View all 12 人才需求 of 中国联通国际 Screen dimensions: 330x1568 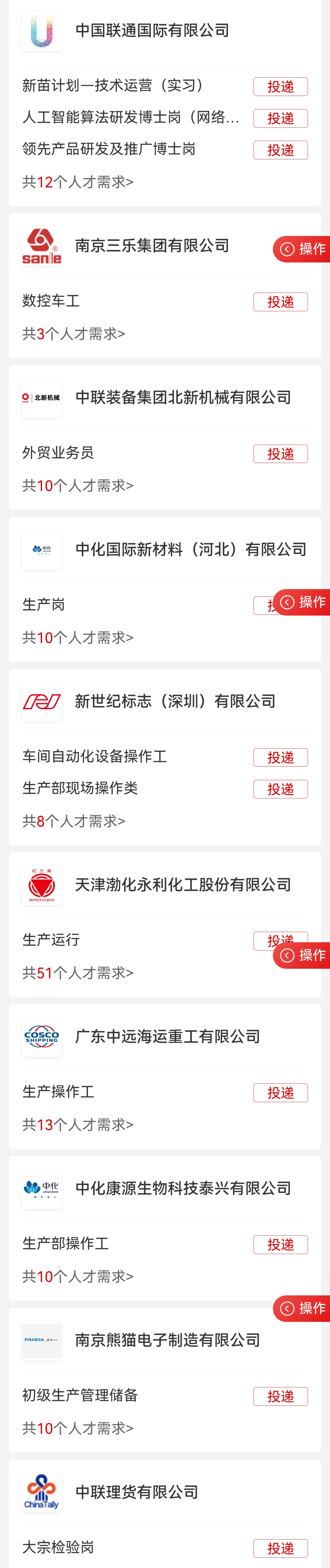pyautogui.click(x=78, y=182)
